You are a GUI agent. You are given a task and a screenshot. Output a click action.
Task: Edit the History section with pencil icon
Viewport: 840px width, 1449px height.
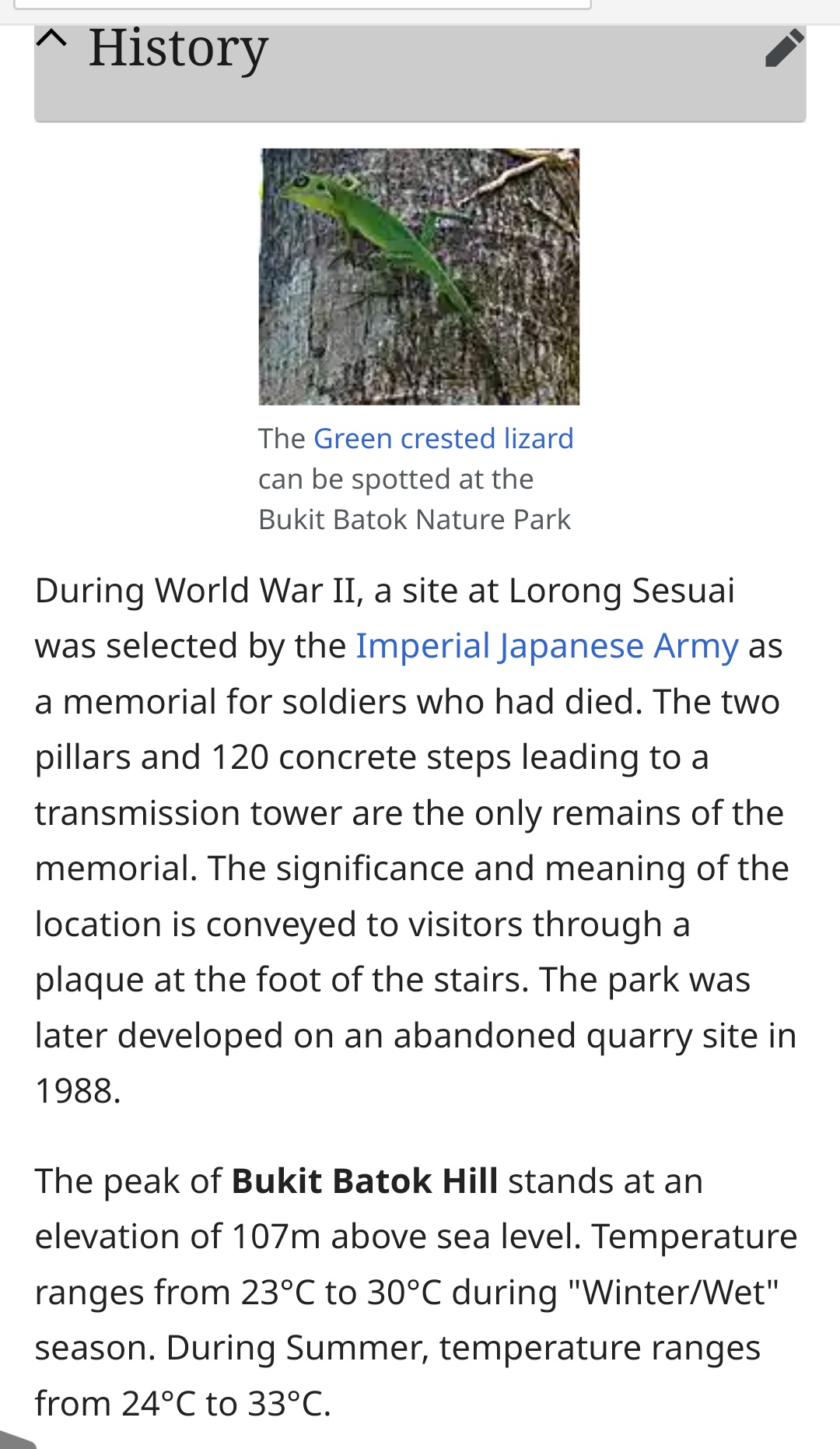pyautogui.click(x=783, y=48)
